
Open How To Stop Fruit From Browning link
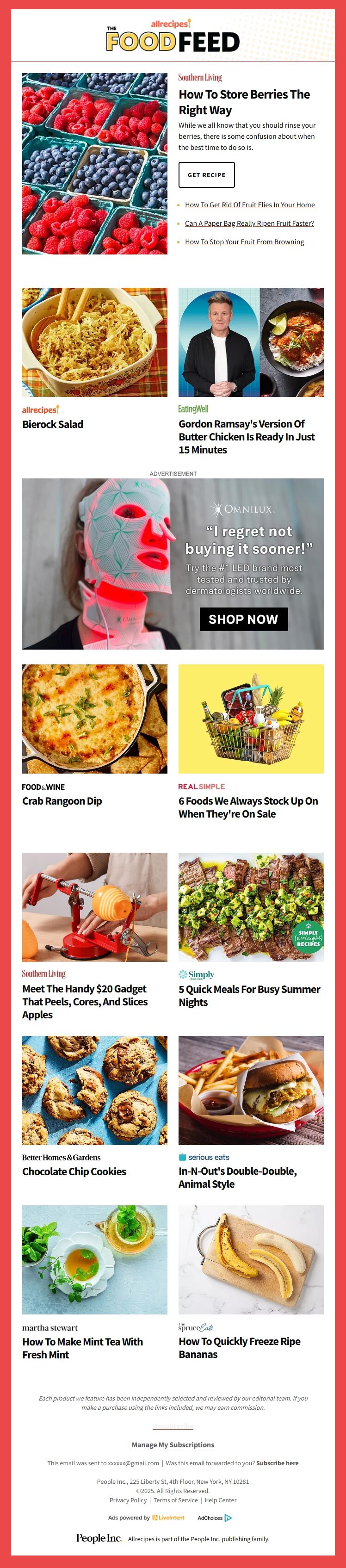244,242
